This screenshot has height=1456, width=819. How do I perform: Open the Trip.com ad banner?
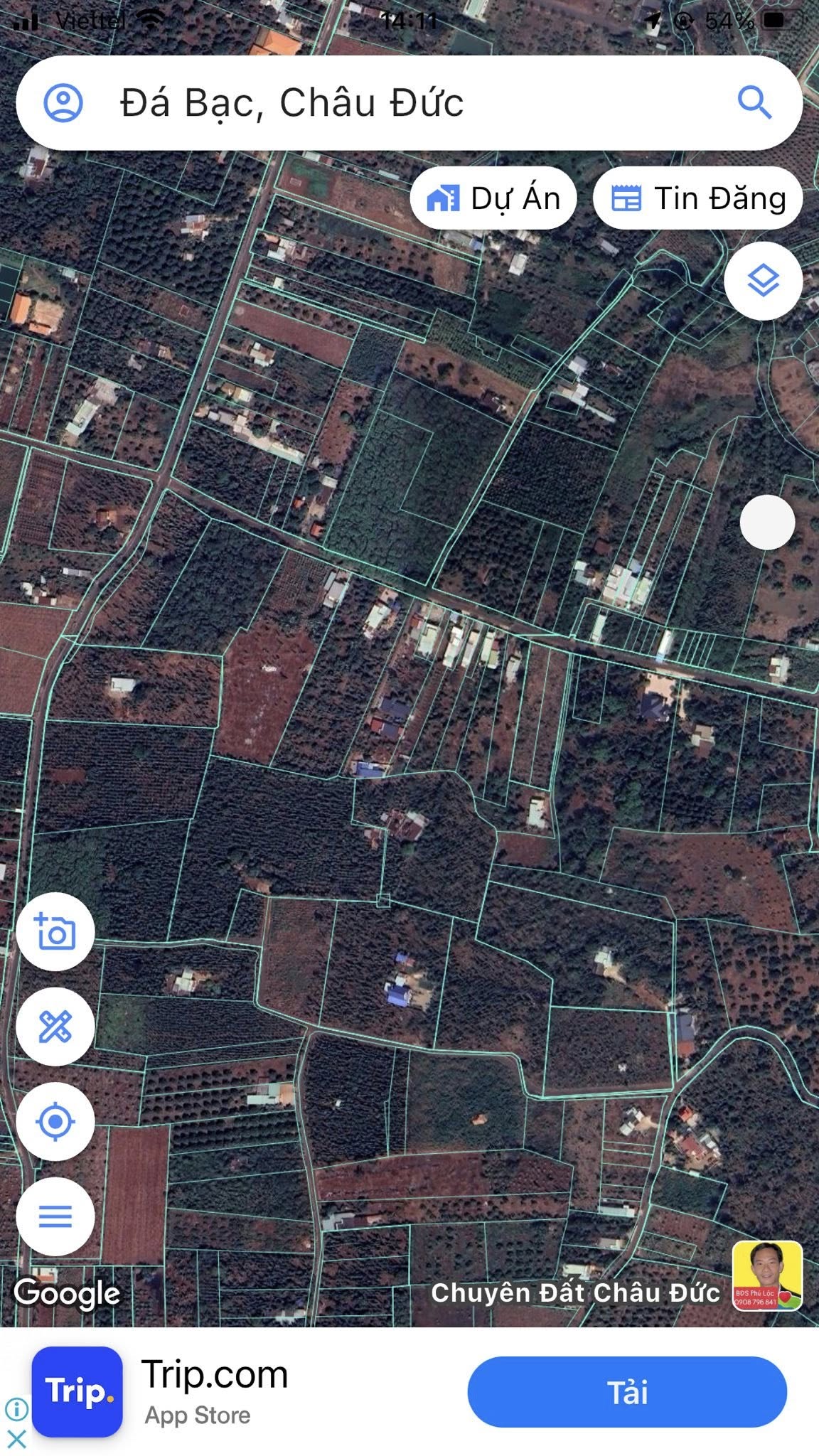tap(213, 1392)
